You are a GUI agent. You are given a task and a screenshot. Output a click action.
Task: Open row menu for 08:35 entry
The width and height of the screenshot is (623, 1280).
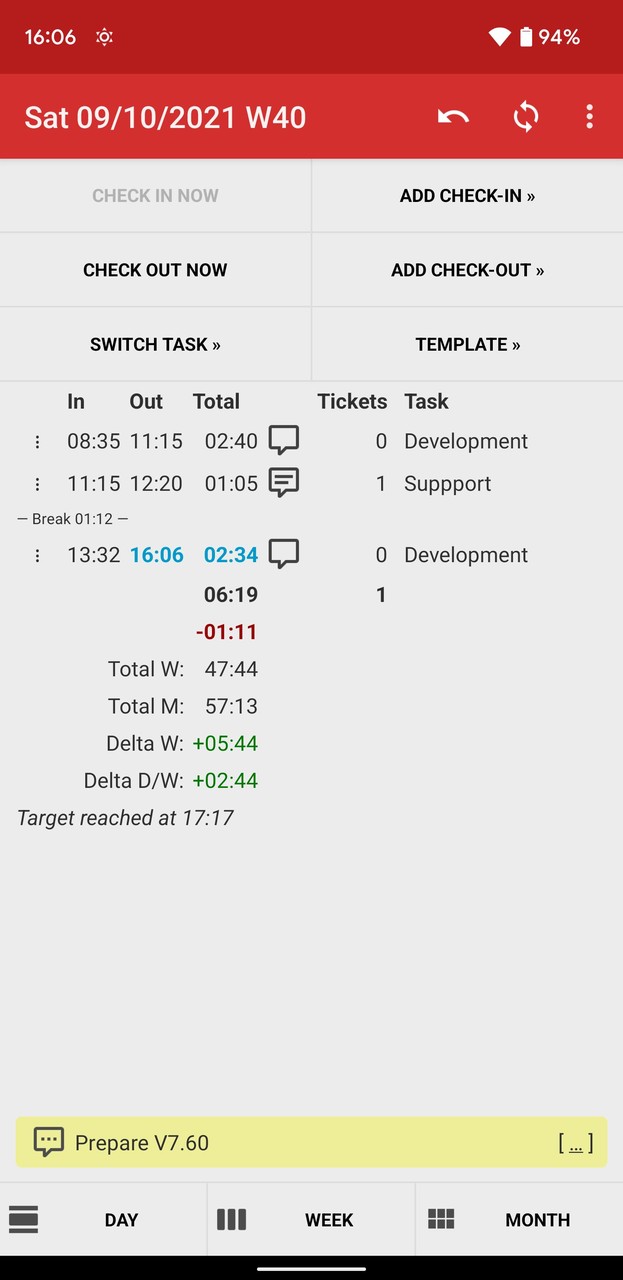tap(37, 442)
